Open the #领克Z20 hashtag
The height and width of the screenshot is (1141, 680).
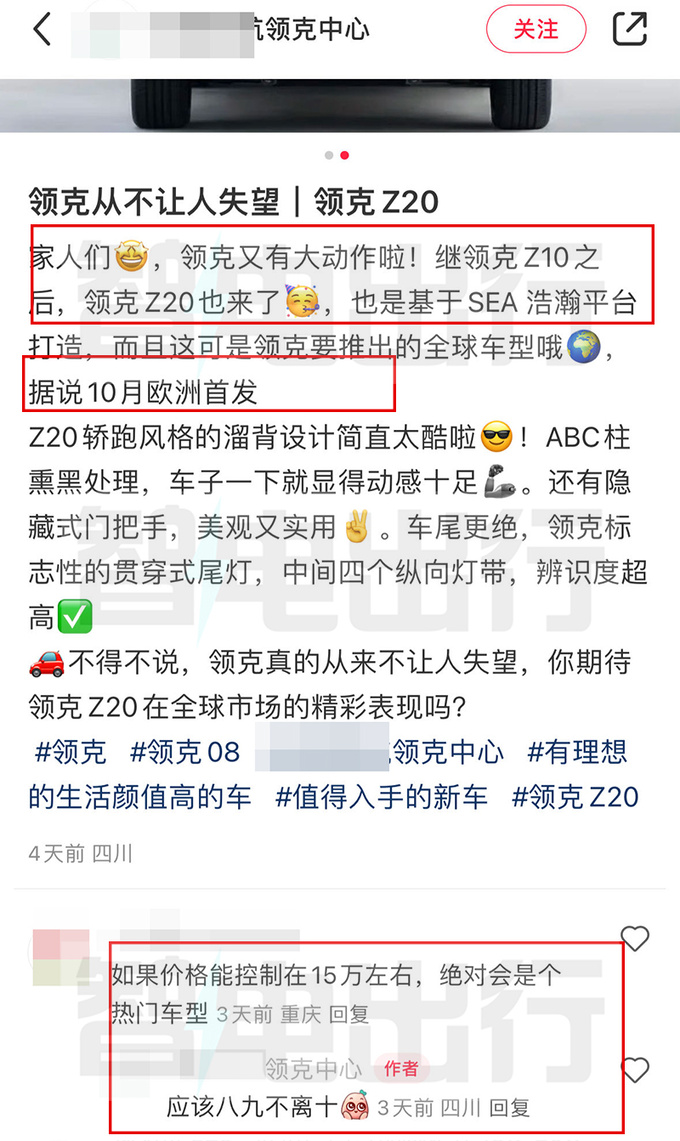[574, 797]
